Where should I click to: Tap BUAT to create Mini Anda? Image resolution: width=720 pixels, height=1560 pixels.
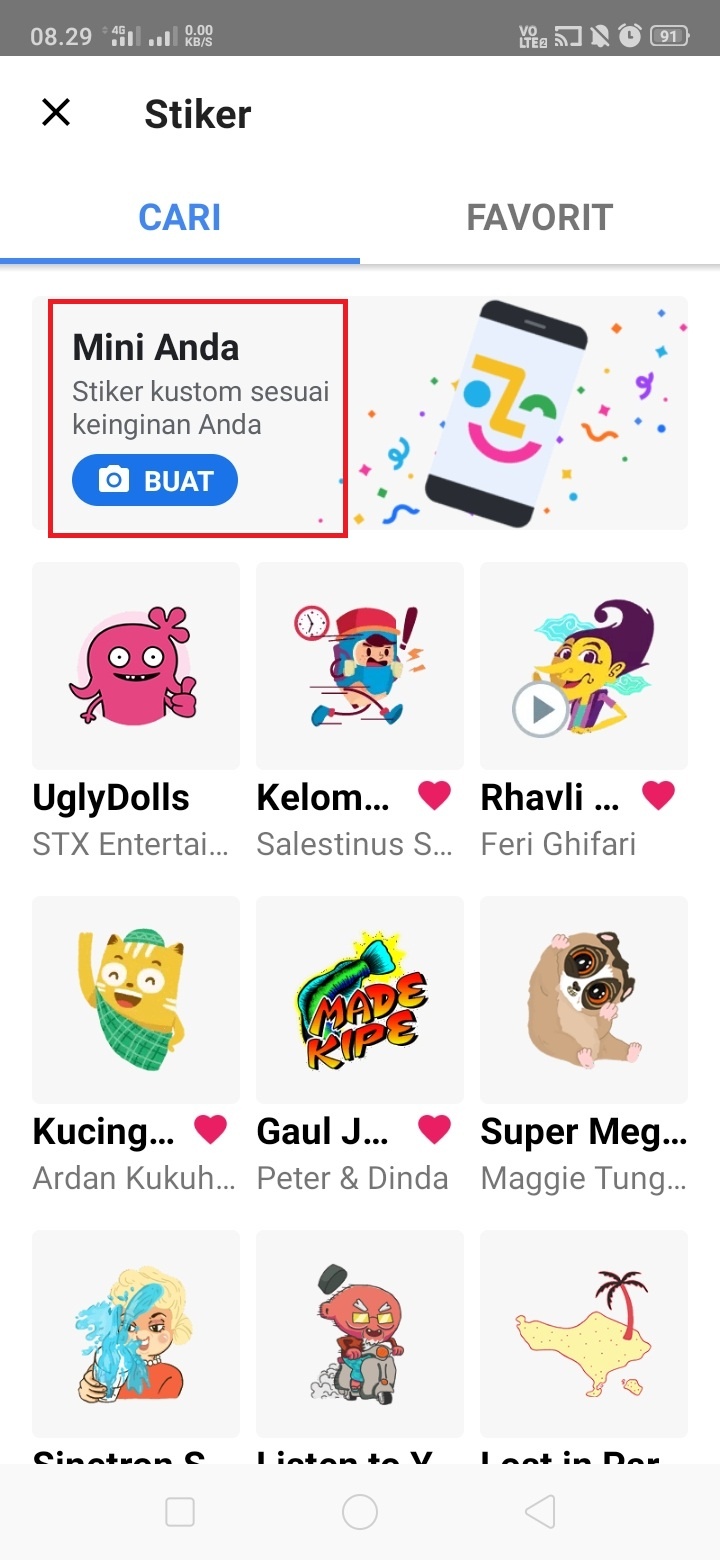[x=155, y=481]
